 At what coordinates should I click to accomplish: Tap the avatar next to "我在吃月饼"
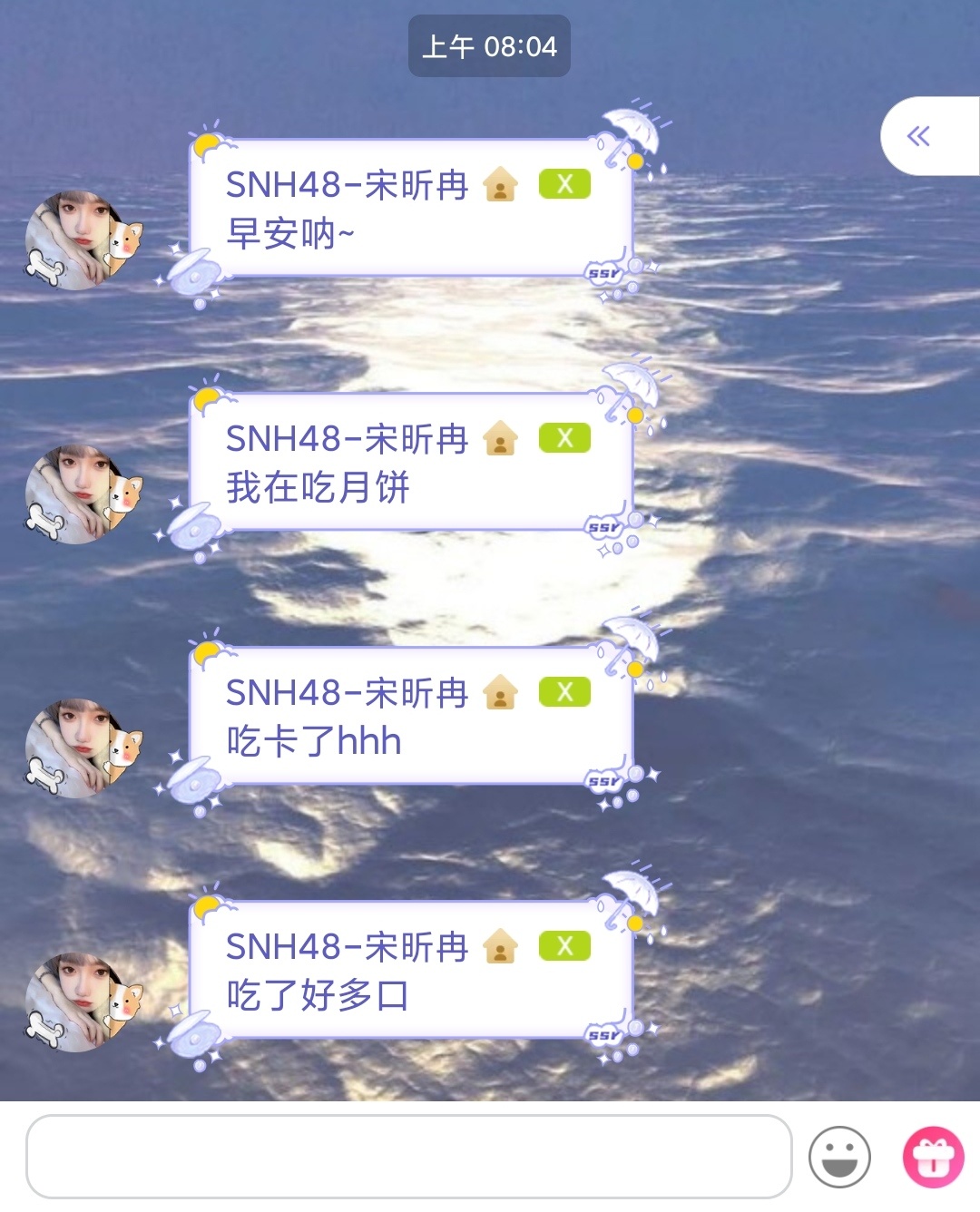click(x=80, y=494)
